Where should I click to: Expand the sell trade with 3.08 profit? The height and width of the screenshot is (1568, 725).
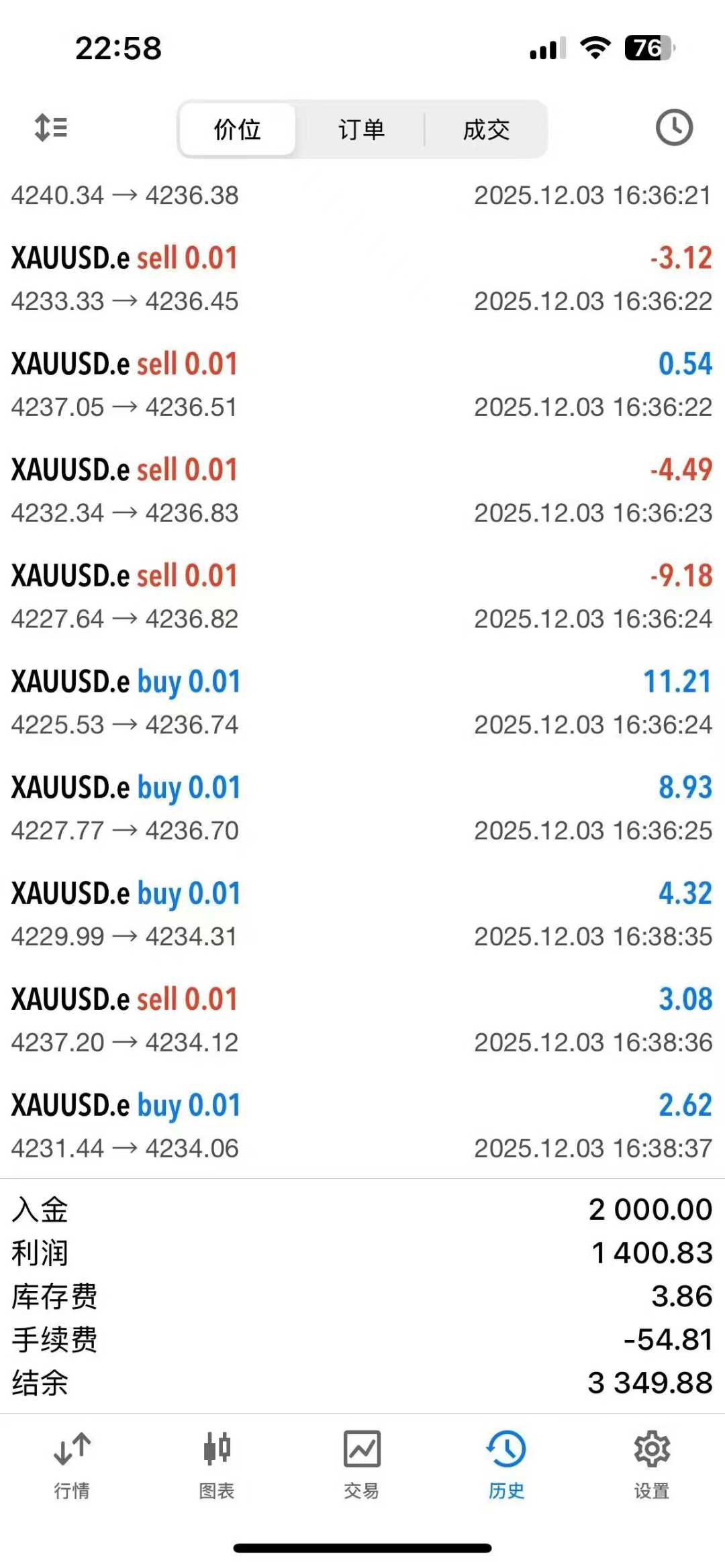pyautogui.click(x=361, y=1020)
